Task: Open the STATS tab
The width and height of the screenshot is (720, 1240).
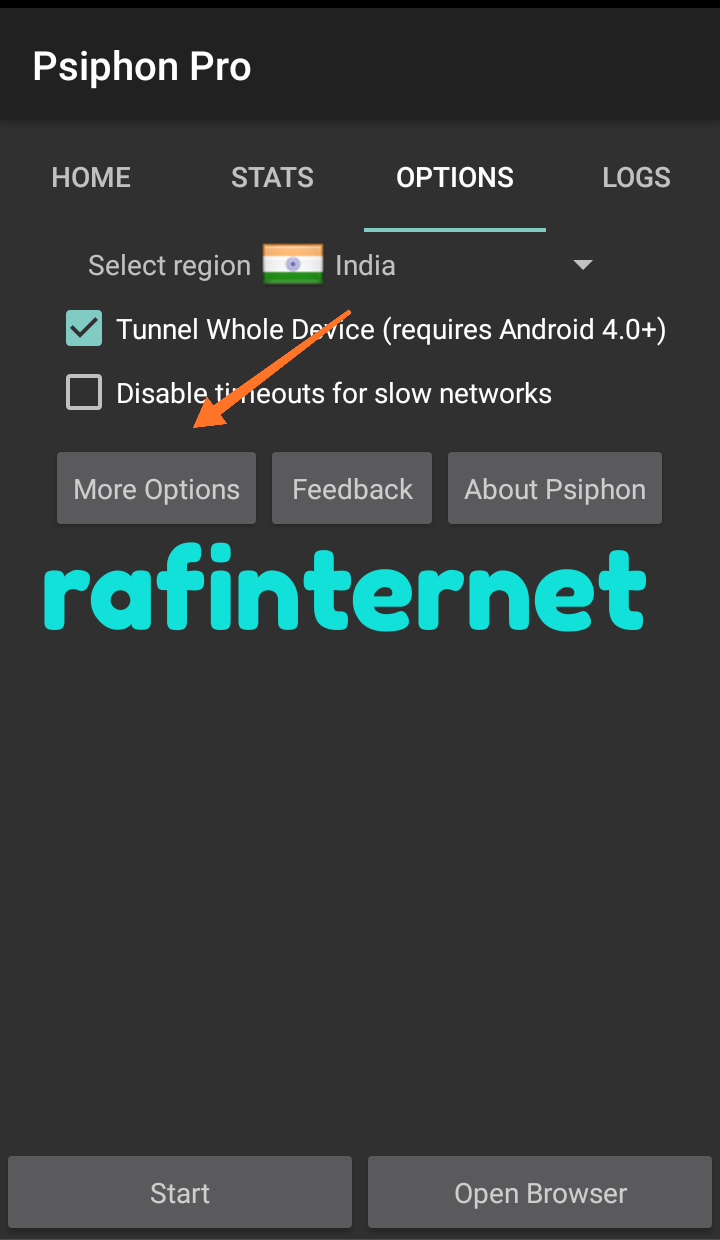Action: pos(272,178)
